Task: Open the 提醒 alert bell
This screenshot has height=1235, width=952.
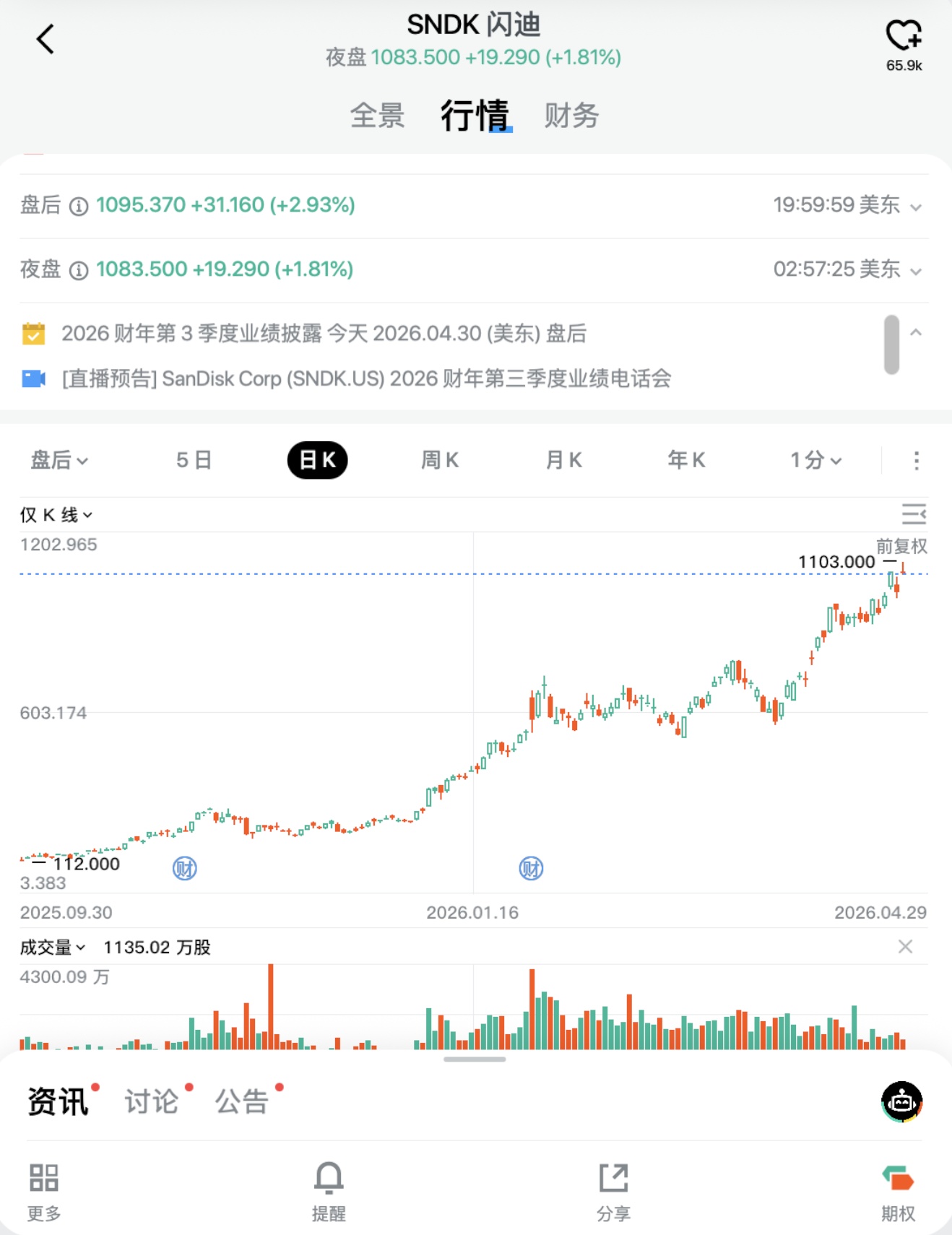Action: pyautogui.click(x=329, y=1192)
